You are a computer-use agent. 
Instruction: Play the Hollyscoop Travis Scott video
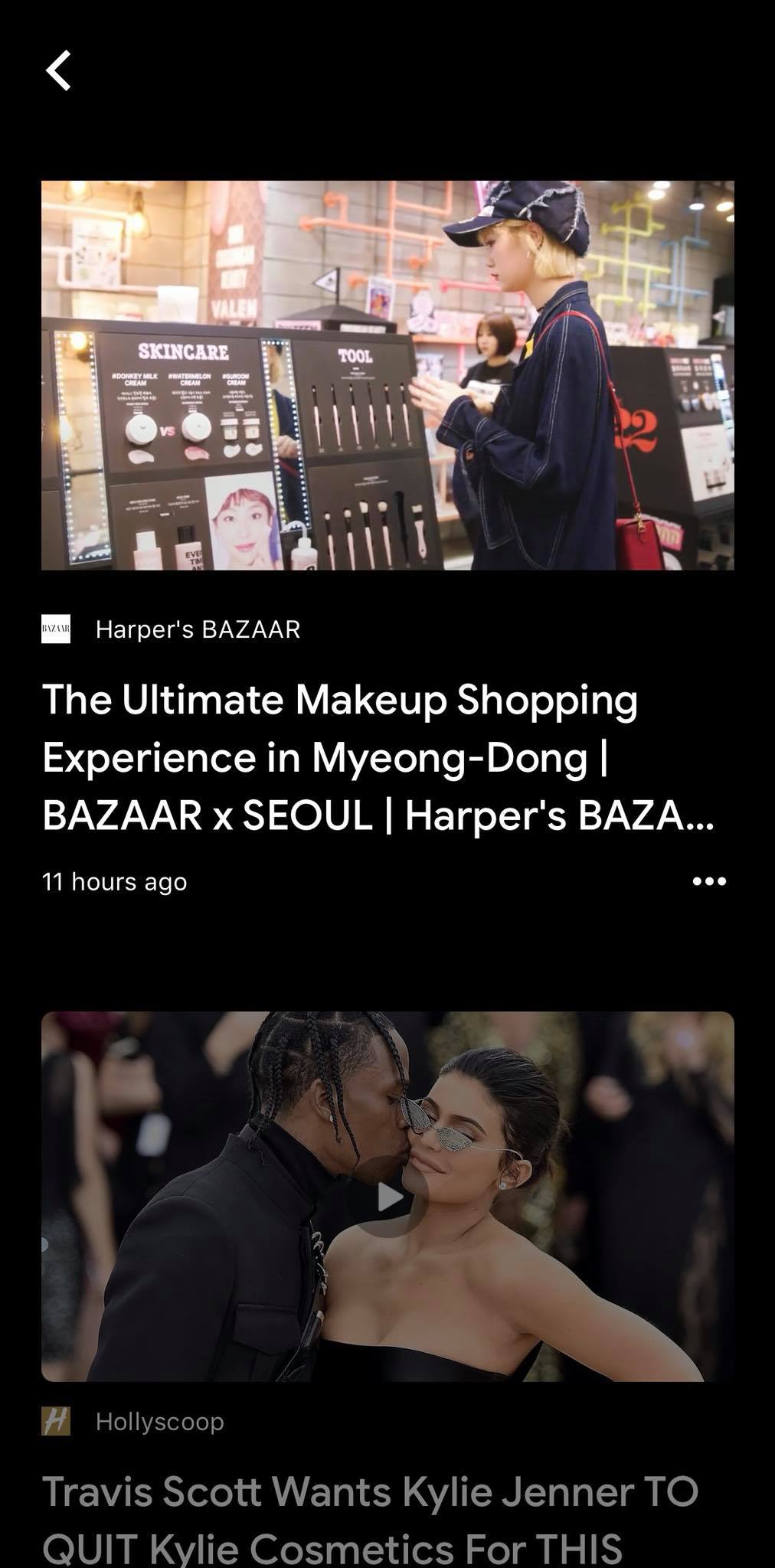click(x=387, y=1197)
